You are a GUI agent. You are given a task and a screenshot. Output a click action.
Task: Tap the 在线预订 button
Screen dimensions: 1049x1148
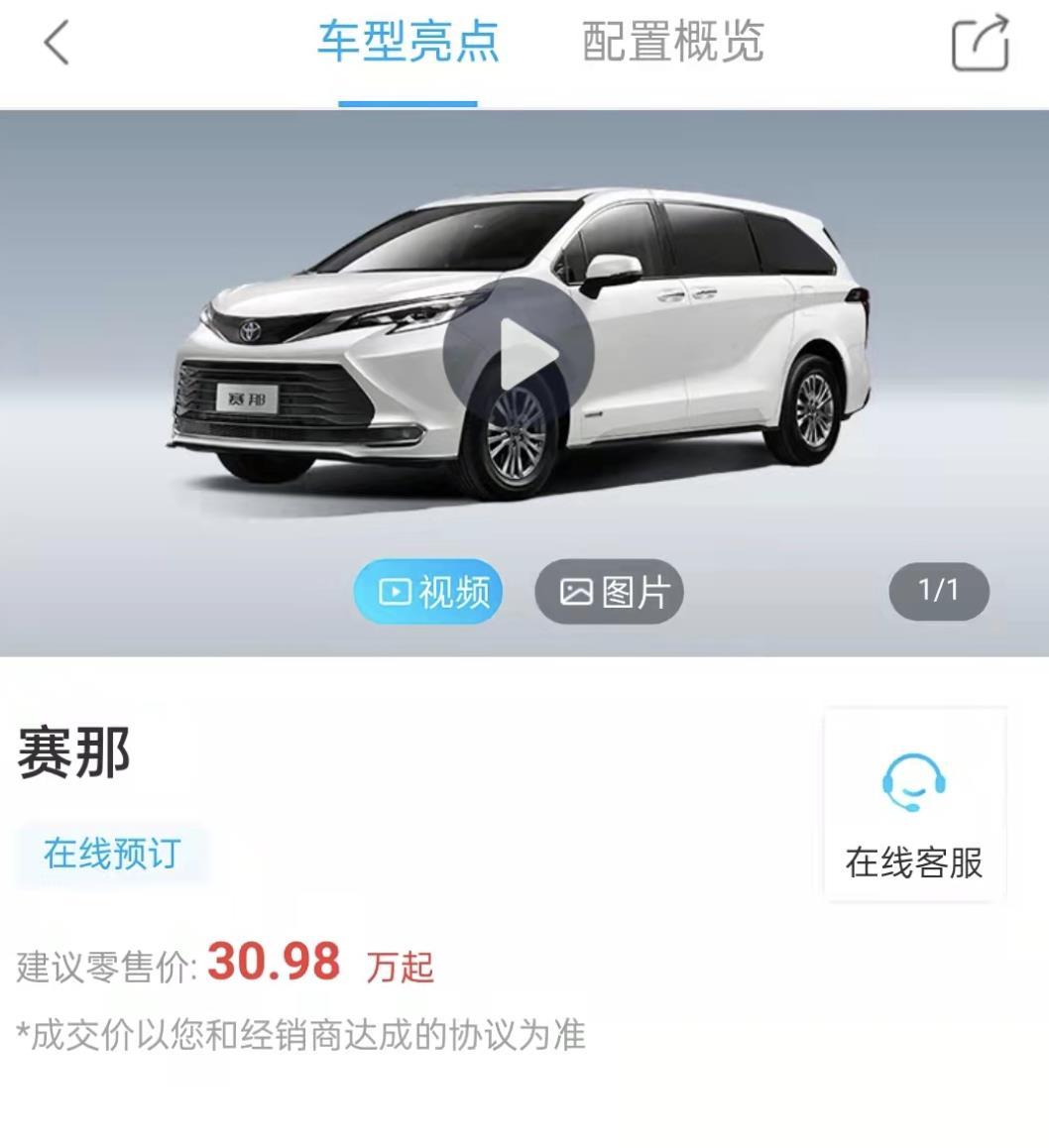click(112, 854)
